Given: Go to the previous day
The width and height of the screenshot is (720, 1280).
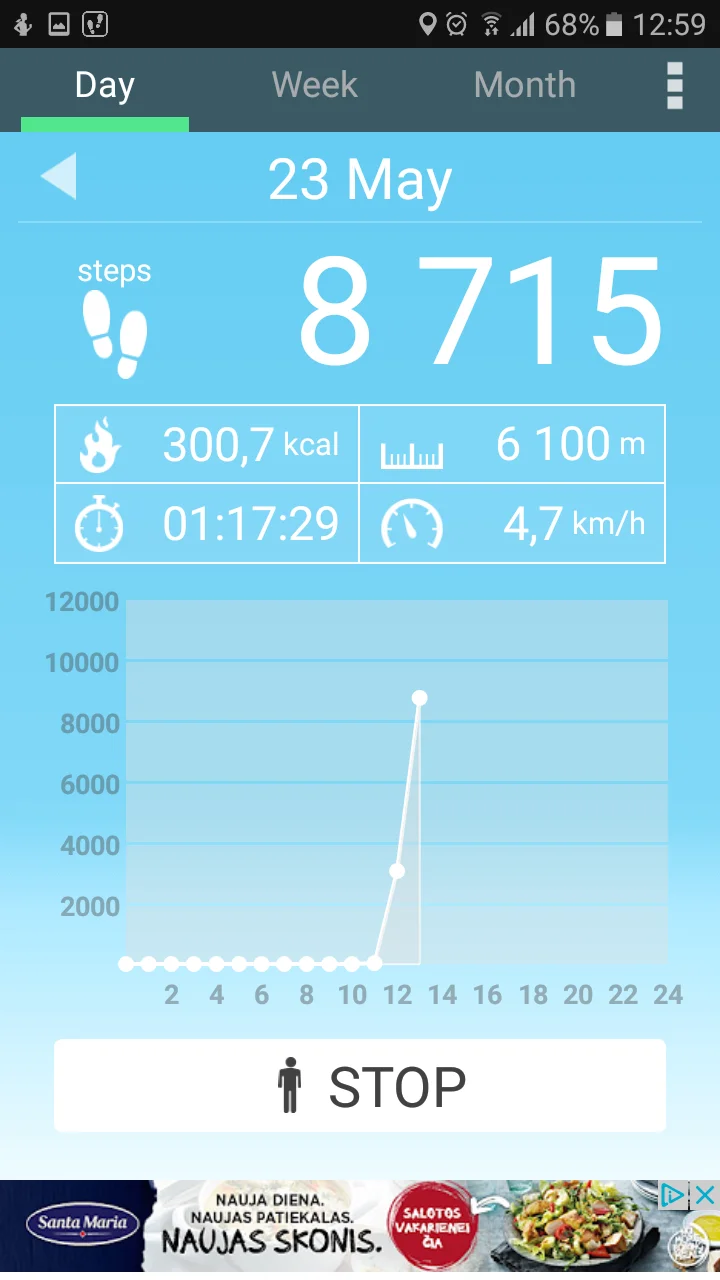Looking at the screenshot, I should (x=58, y=178).
